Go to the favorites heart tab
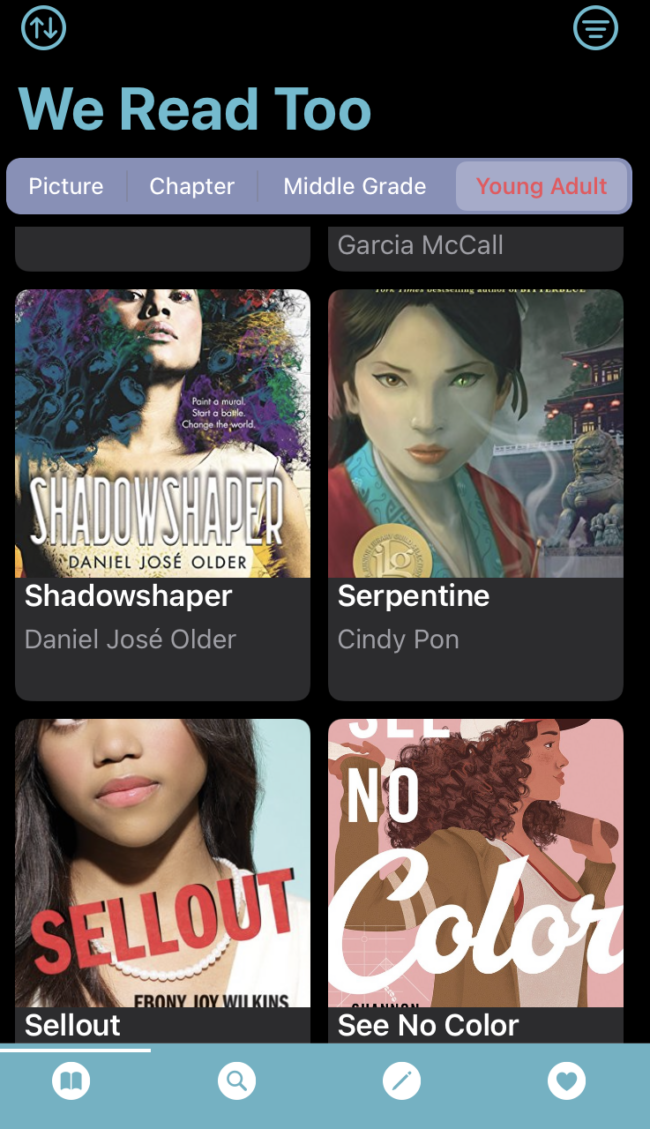The height and width of the screenshot is (1129, 650). click(567, 1081)
